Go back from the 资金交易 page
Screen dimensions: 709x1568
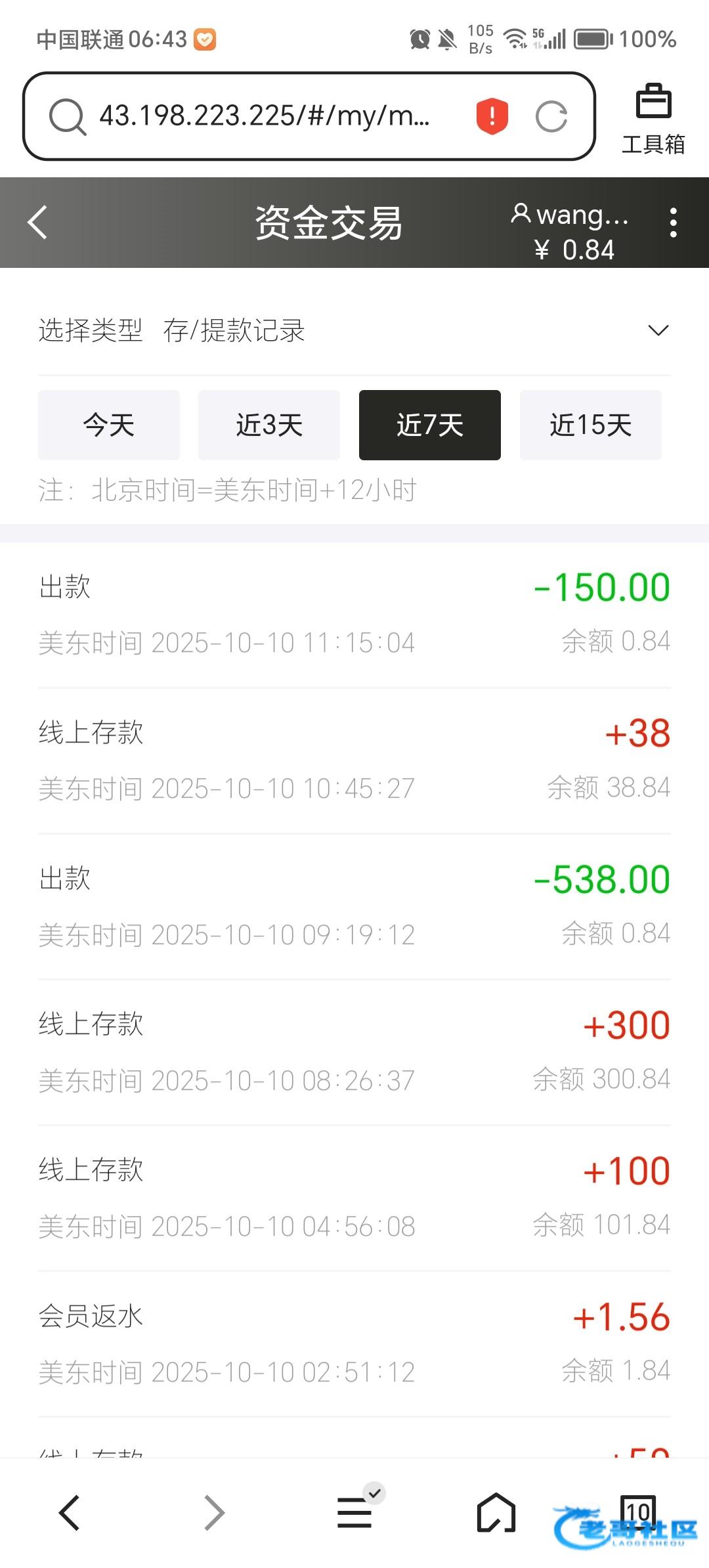pyautogui.click(x=38, y=223)
